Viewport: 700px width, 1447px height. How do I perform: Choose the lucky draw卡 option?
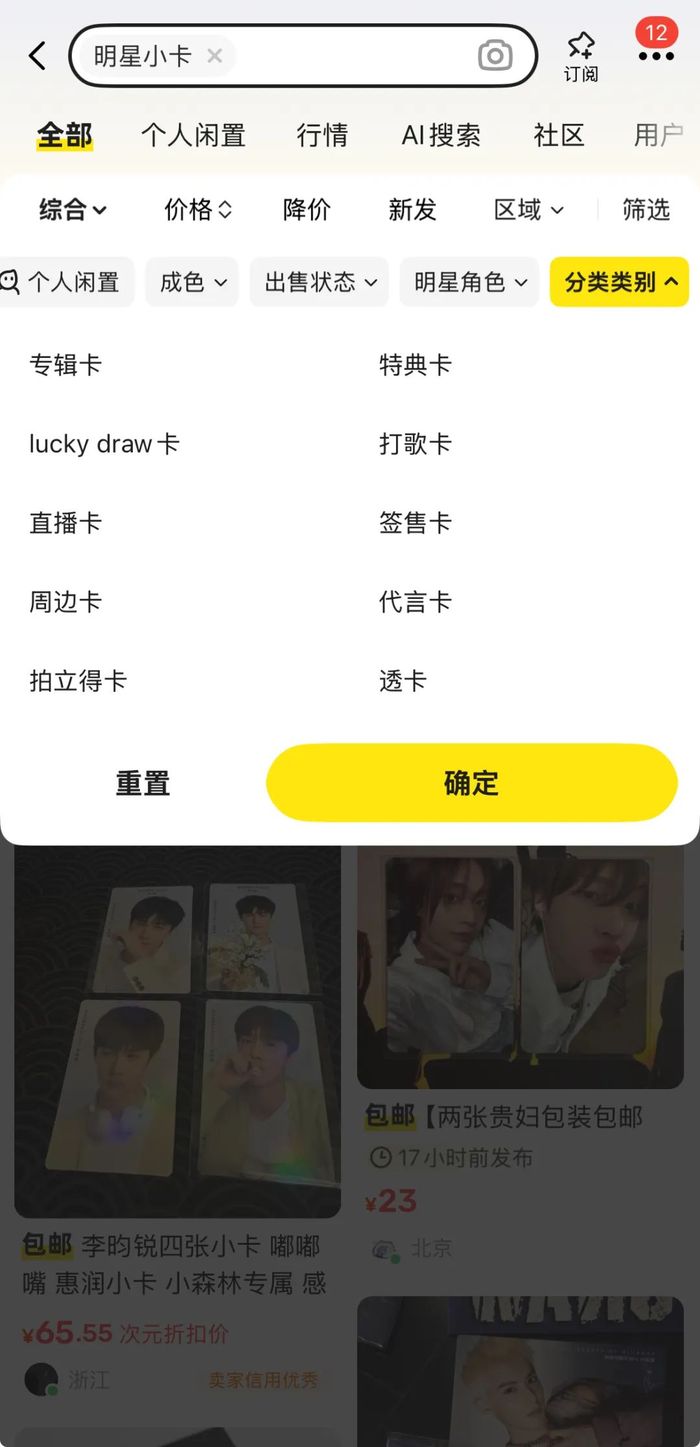tap(104, 444)
